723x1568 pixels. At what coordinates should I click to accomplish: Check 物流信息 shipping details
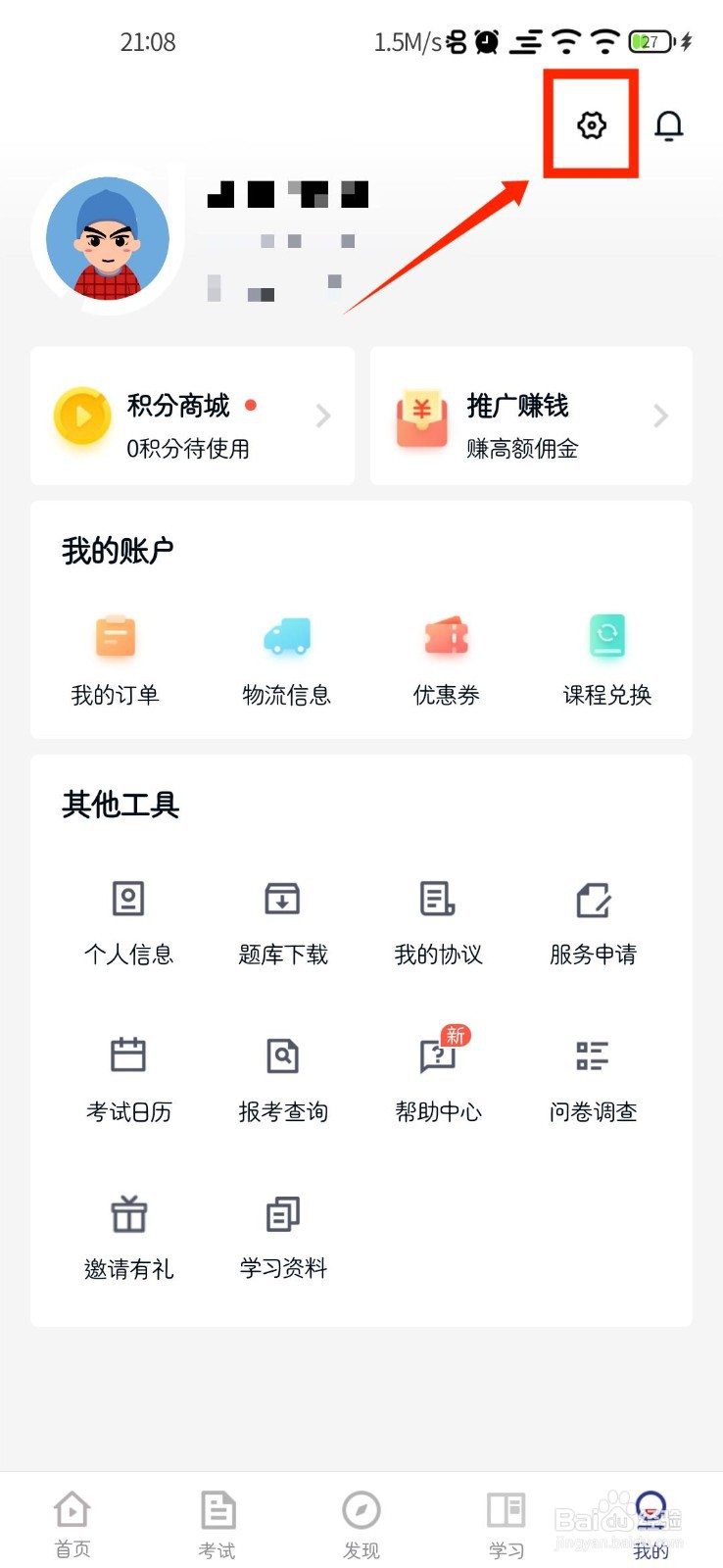coord(286,657)
